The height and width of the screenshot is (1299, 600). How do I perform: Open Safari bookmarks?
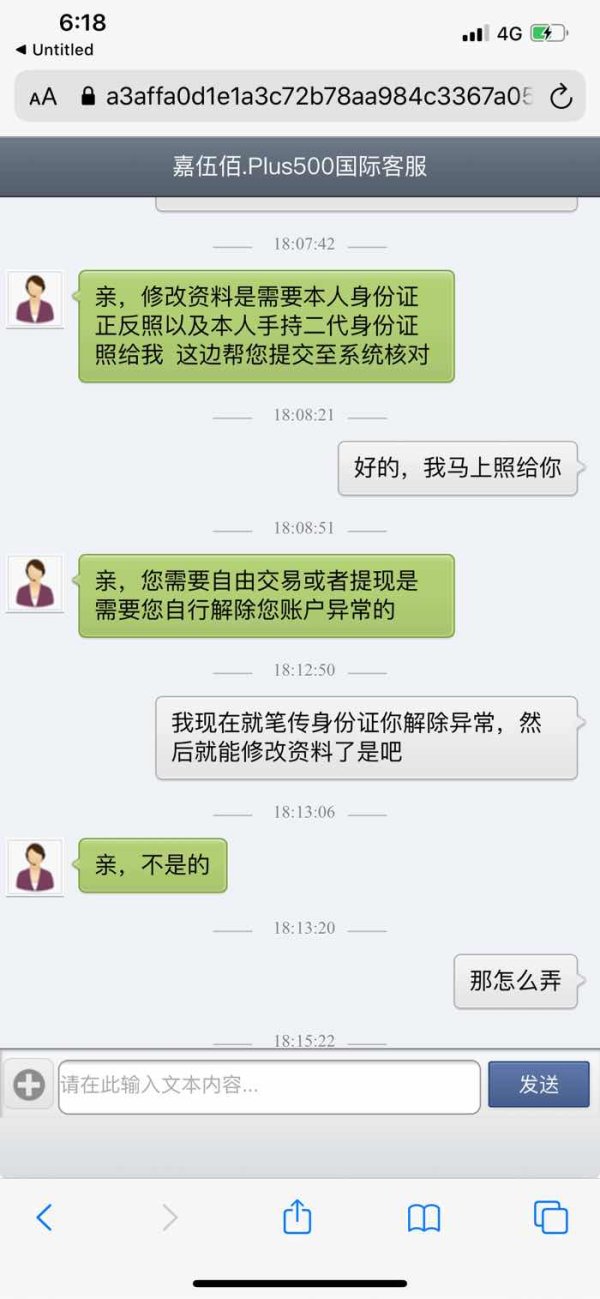424,1217
